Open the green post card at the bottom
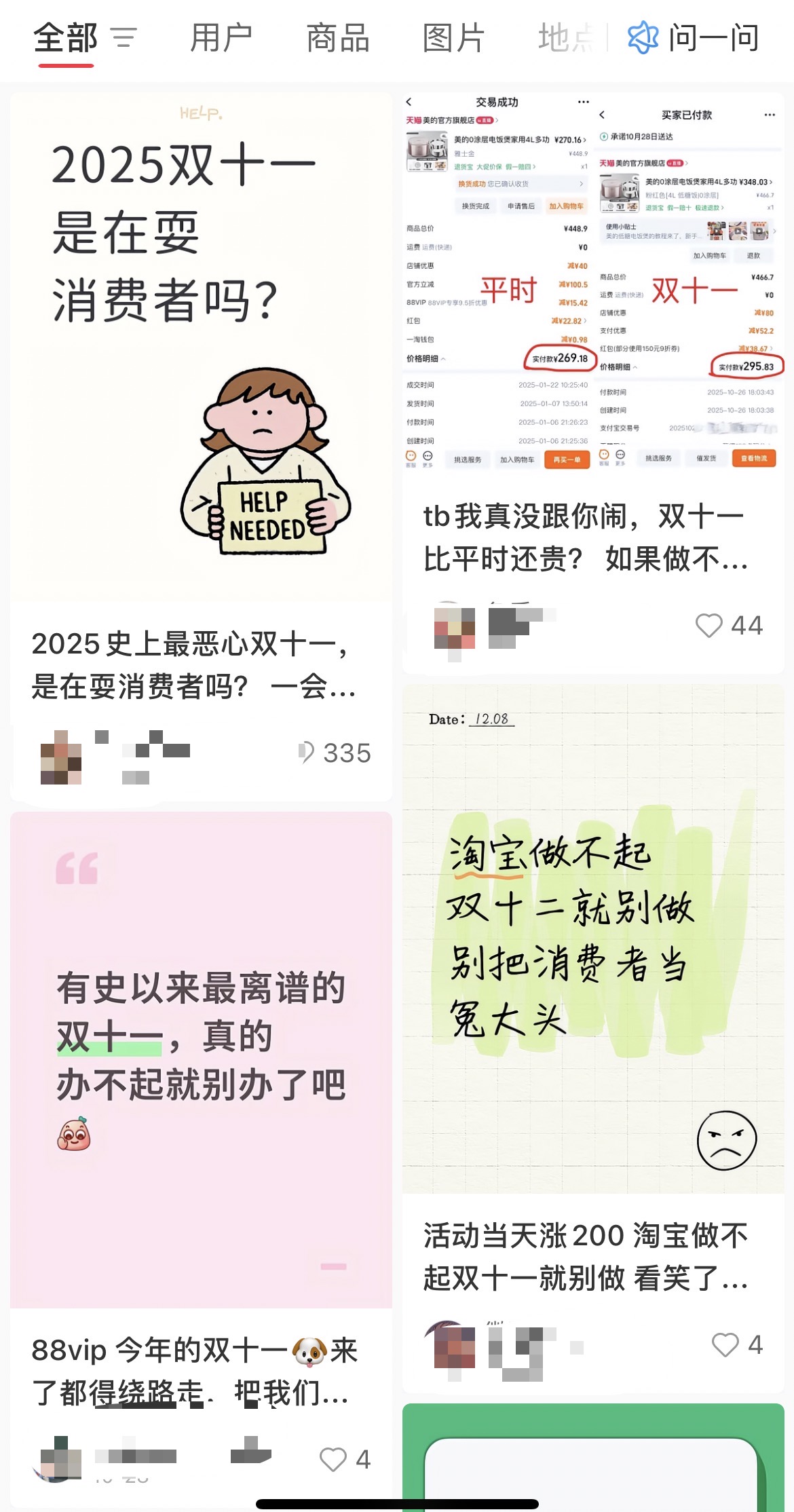Viewport: 794px width, 1512px height. tap(593, 1459)
